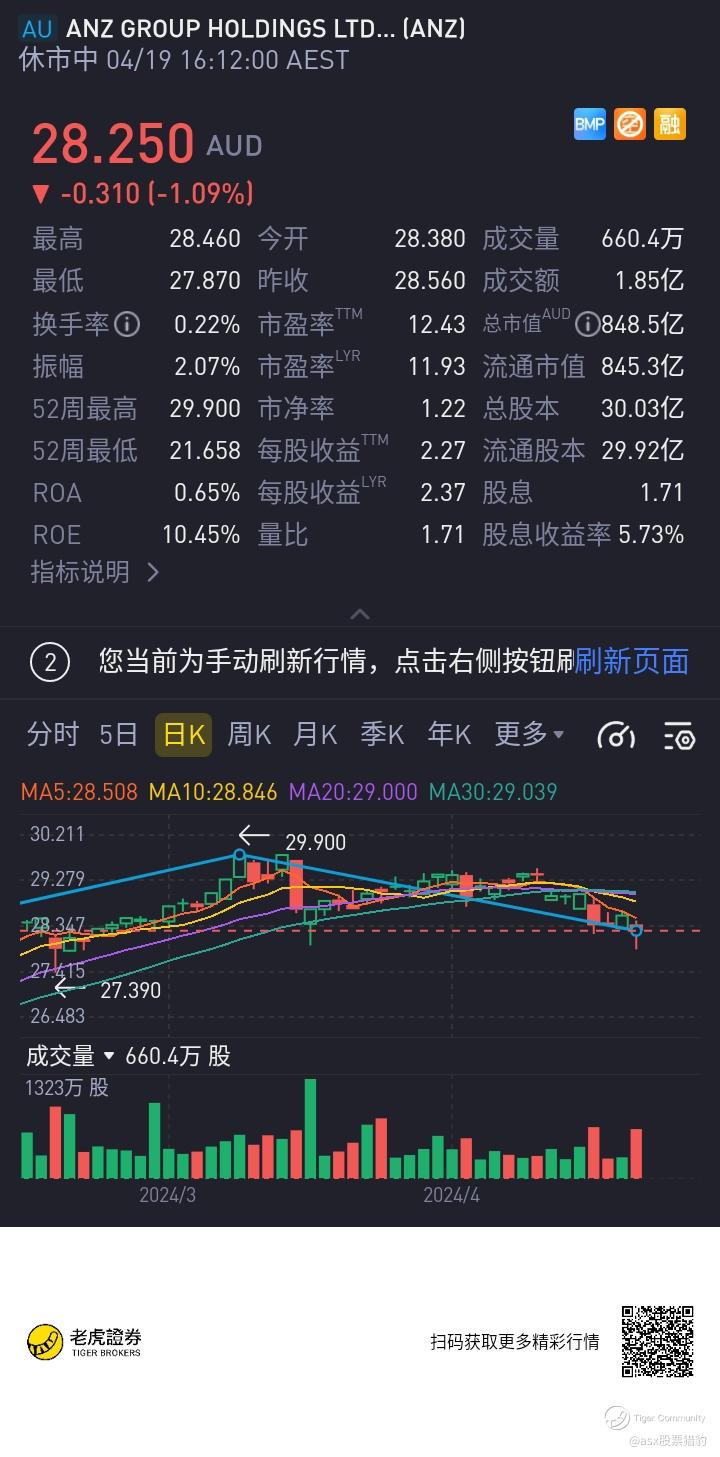Switch to 月K monthly candlesticks
This screenshot has height=1457, width=720.
[x=315, y=735]
